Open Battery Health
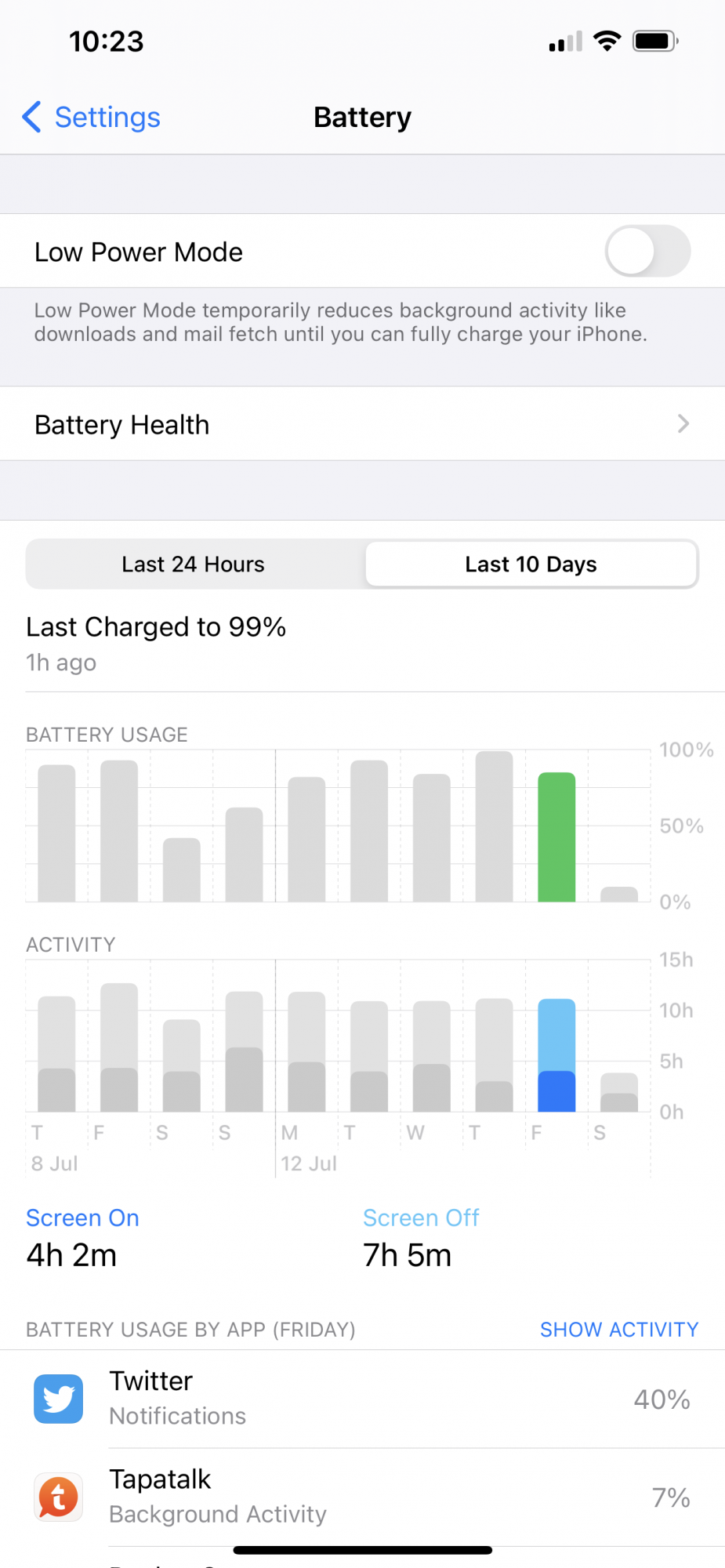Screen dimensions: 725x1568 coord(362,424)
